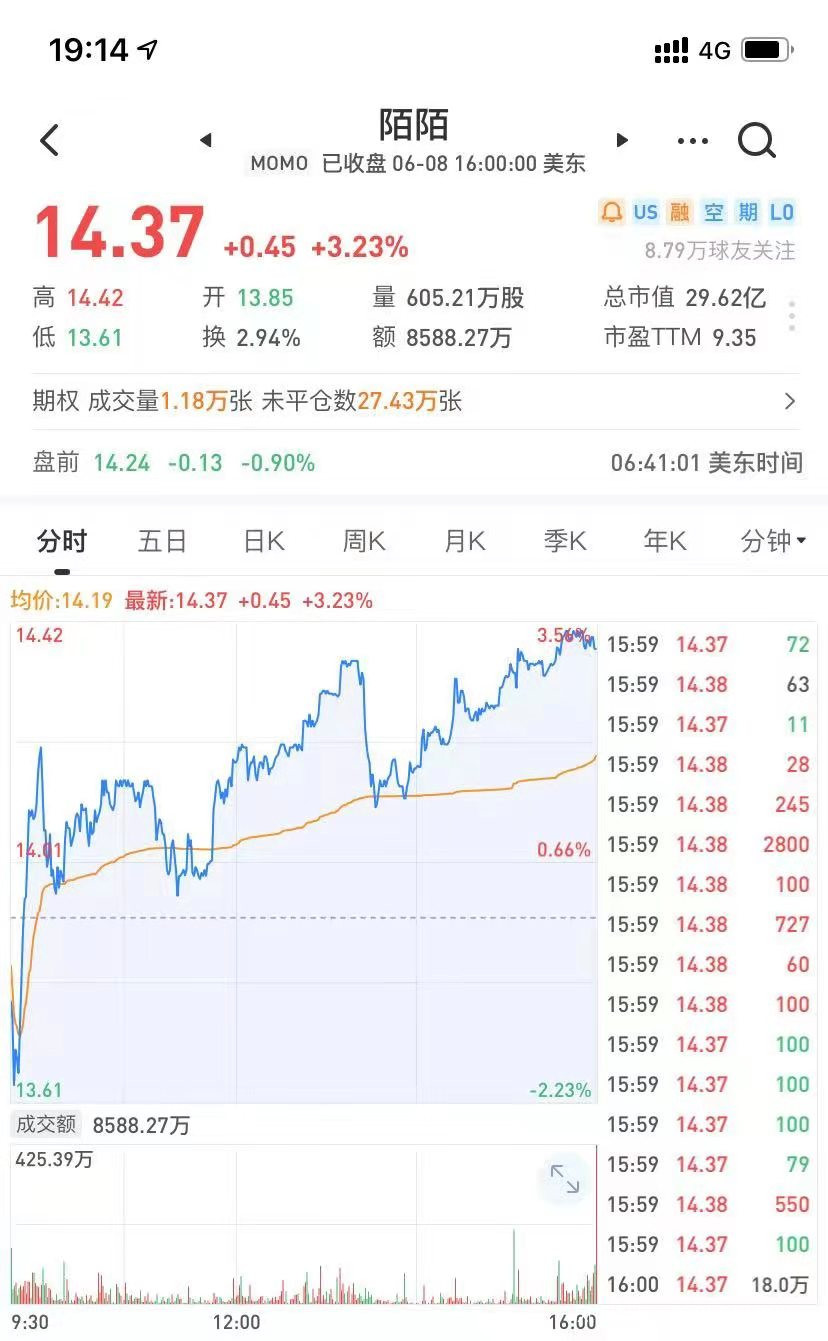Viewport: 828px width, 1341px height.
Task: Tap the 成交额 indicator label
Action: 45,1125
